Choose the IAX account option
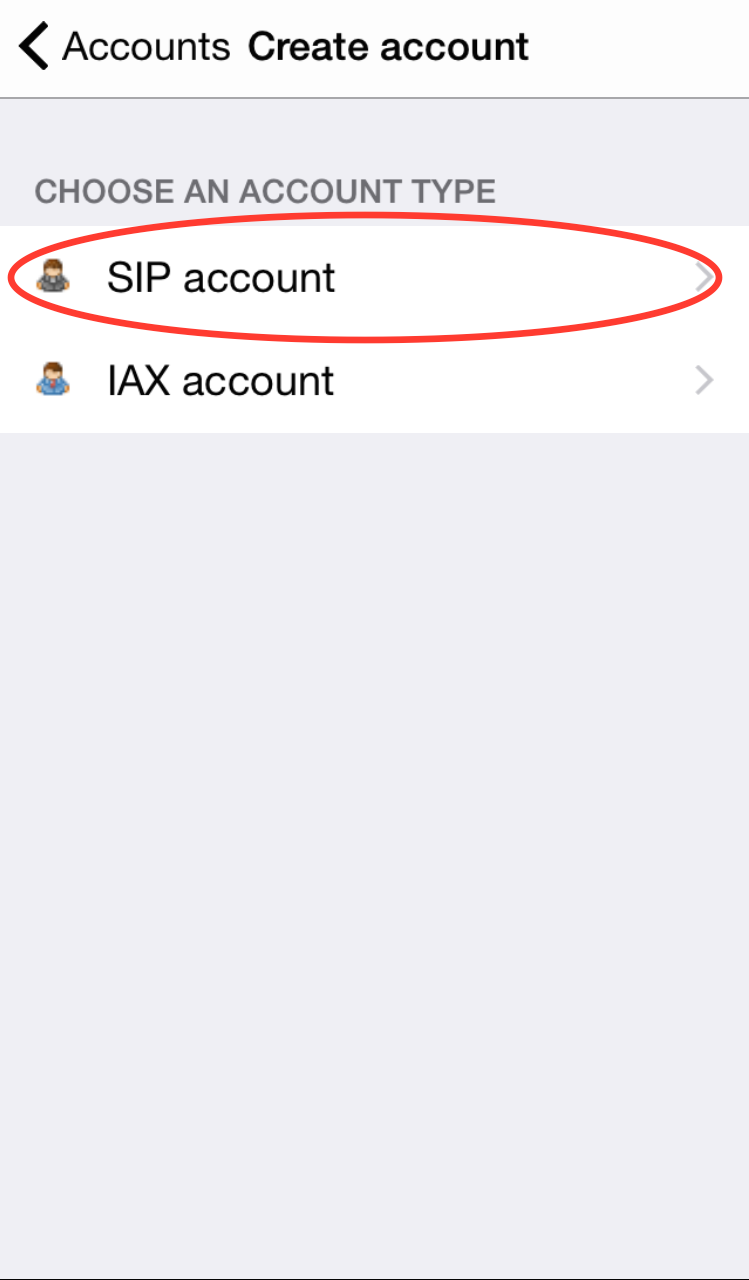The height and width of the screenshot is (1280, 749). coord(374,381)
